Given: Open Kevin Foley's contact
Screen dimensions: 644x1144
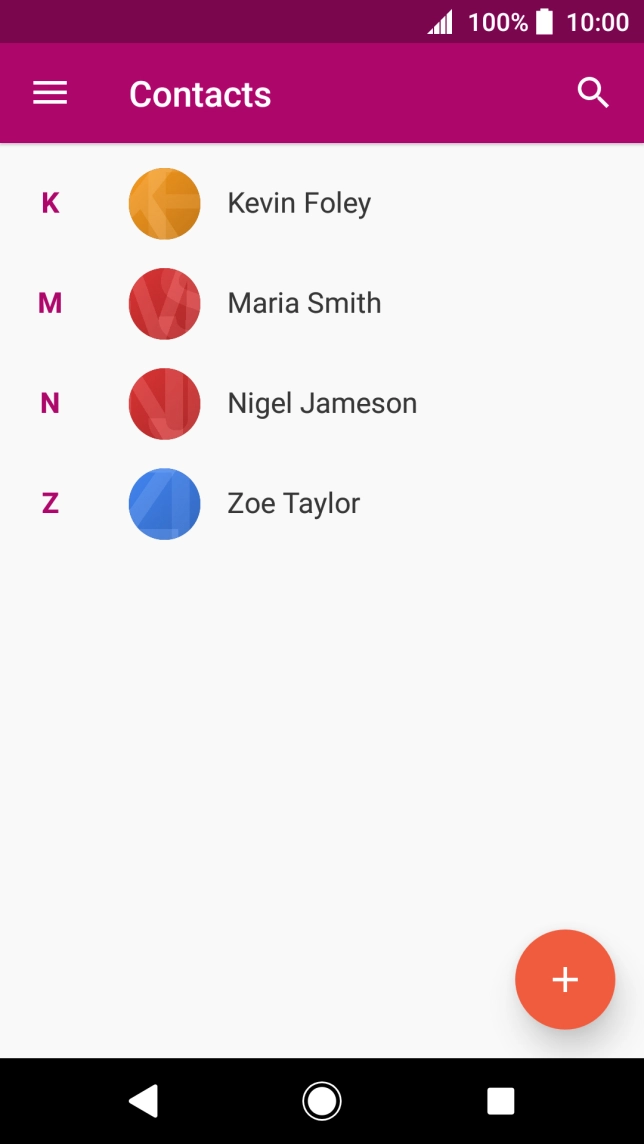Looking at the screenshot, I should pyautogui.click(x=299, y=204).
